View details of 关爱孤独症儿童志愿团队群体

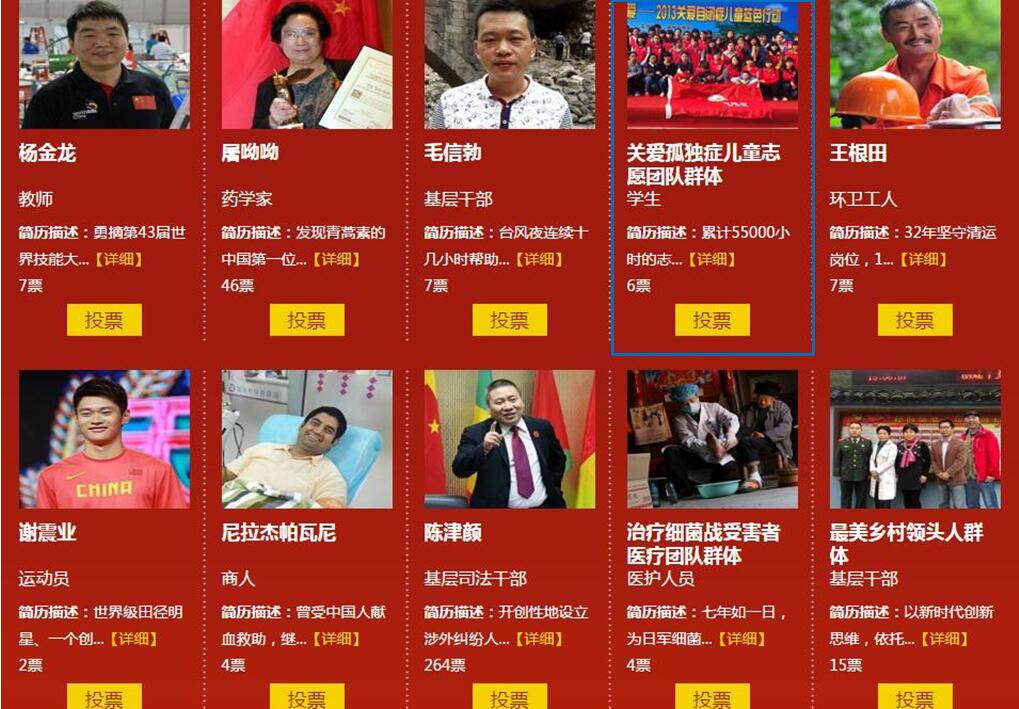(712, 259)
